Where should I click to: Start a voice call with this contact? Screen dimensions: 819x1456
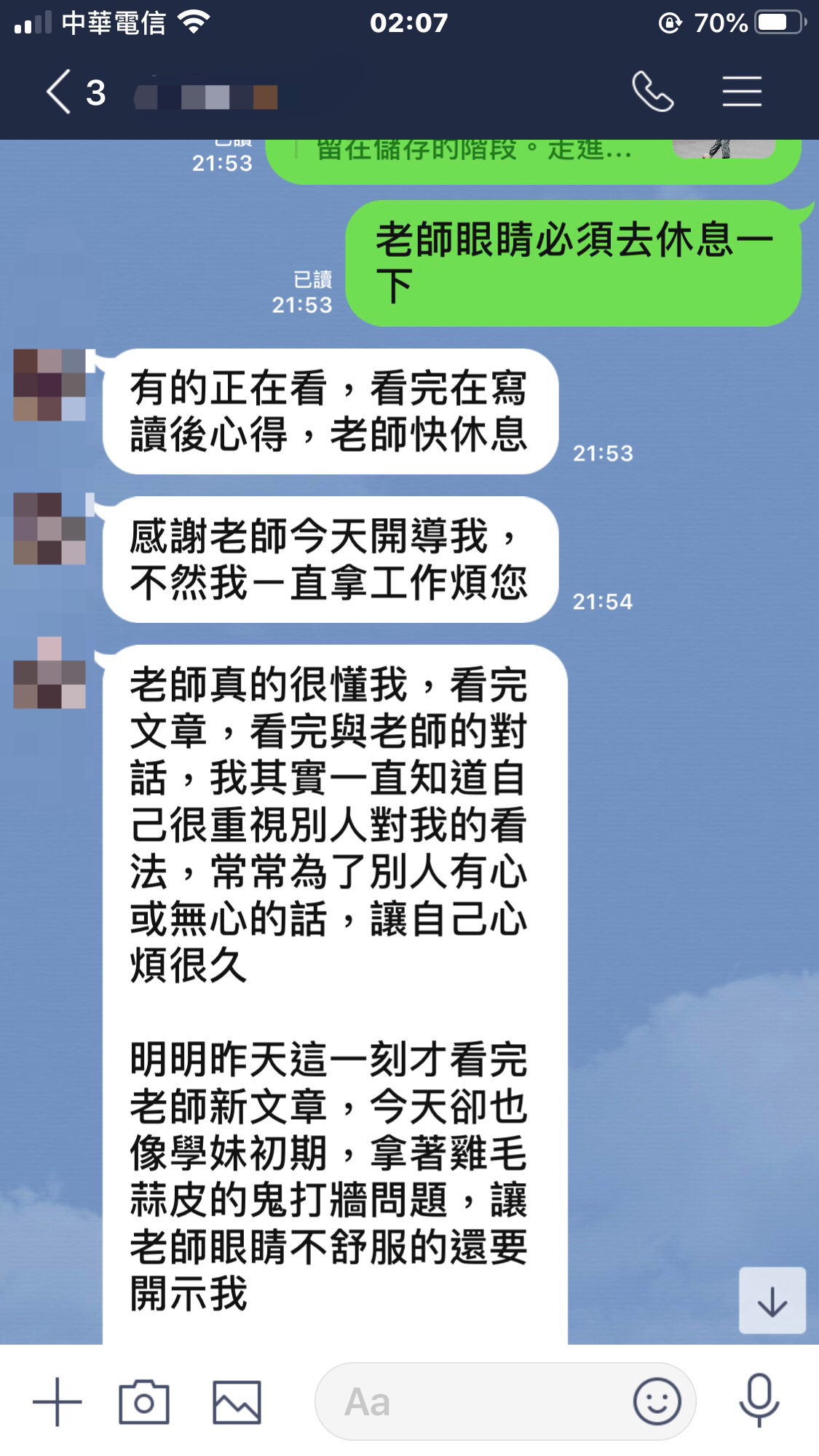652,92
